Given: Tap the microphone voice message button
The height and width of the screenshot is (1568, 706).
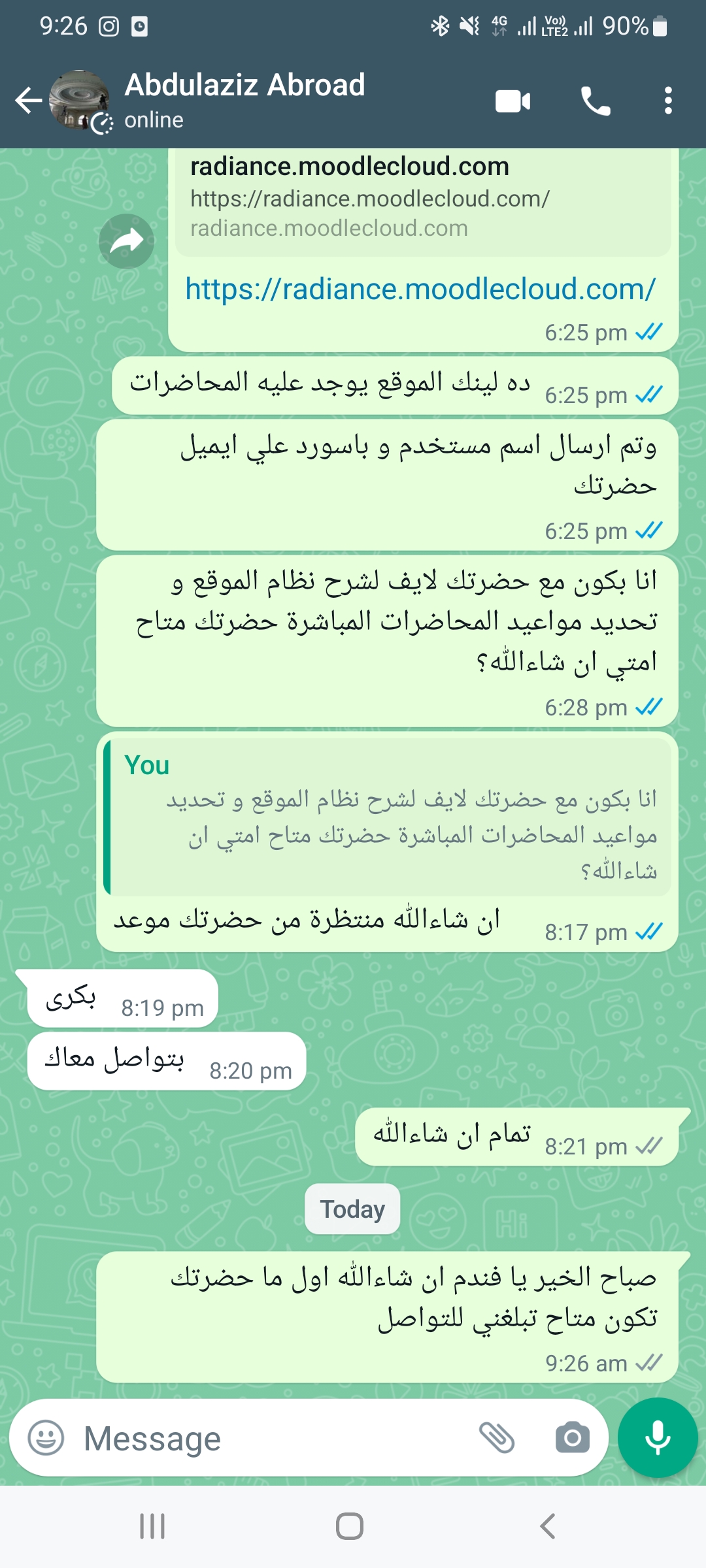Looking at the screenshot, I should click(x=658, y=1437).
